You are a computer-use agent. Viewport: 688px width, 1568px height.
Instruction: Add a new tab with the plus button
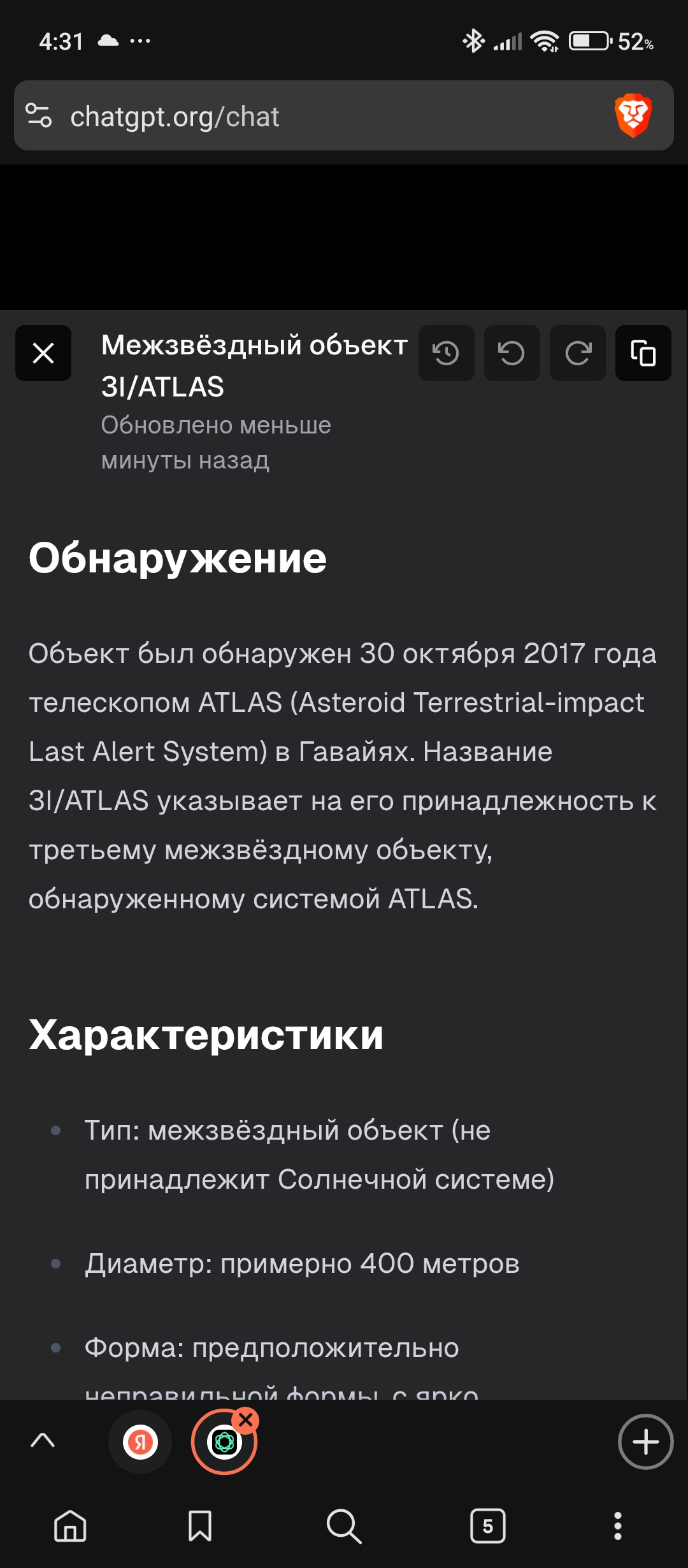click(x=645, y=1441)
